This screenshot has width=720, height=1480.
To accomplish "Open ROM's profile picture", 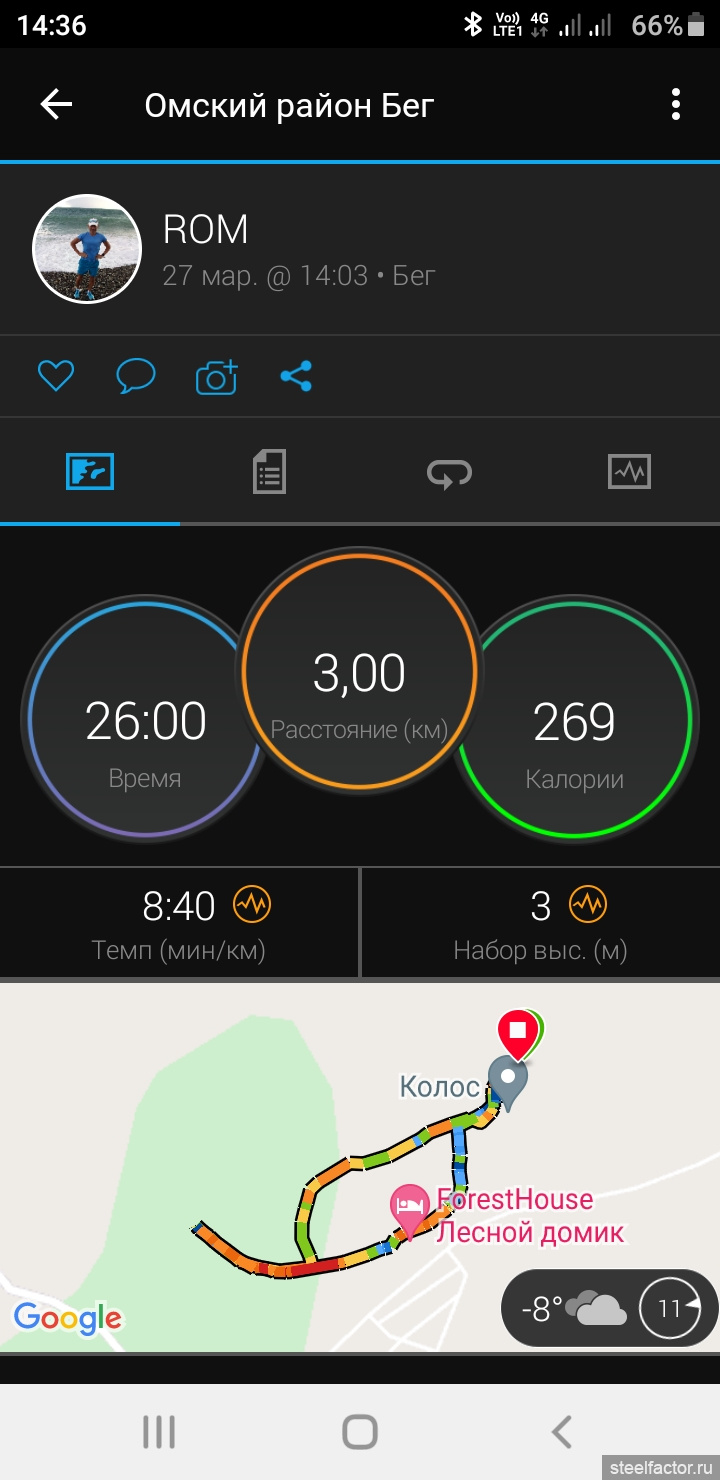I will tap(87, 249).
